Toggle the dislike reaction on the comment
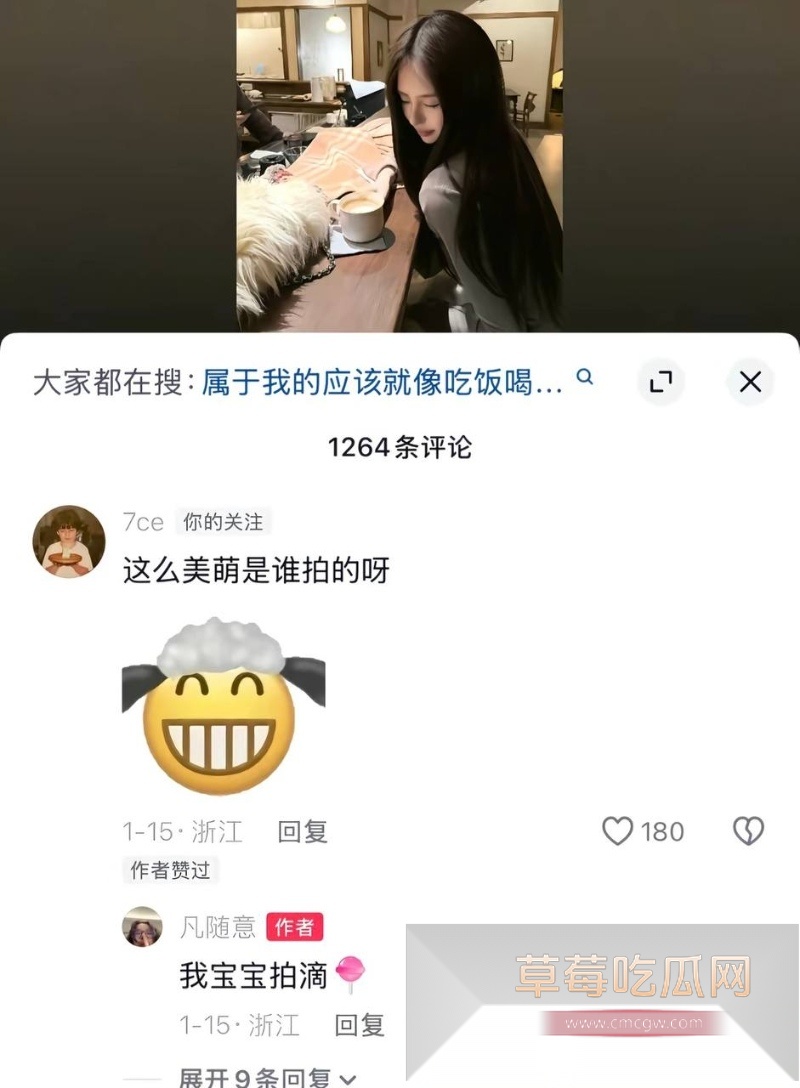800x1088 pixels. click(748, 832)
